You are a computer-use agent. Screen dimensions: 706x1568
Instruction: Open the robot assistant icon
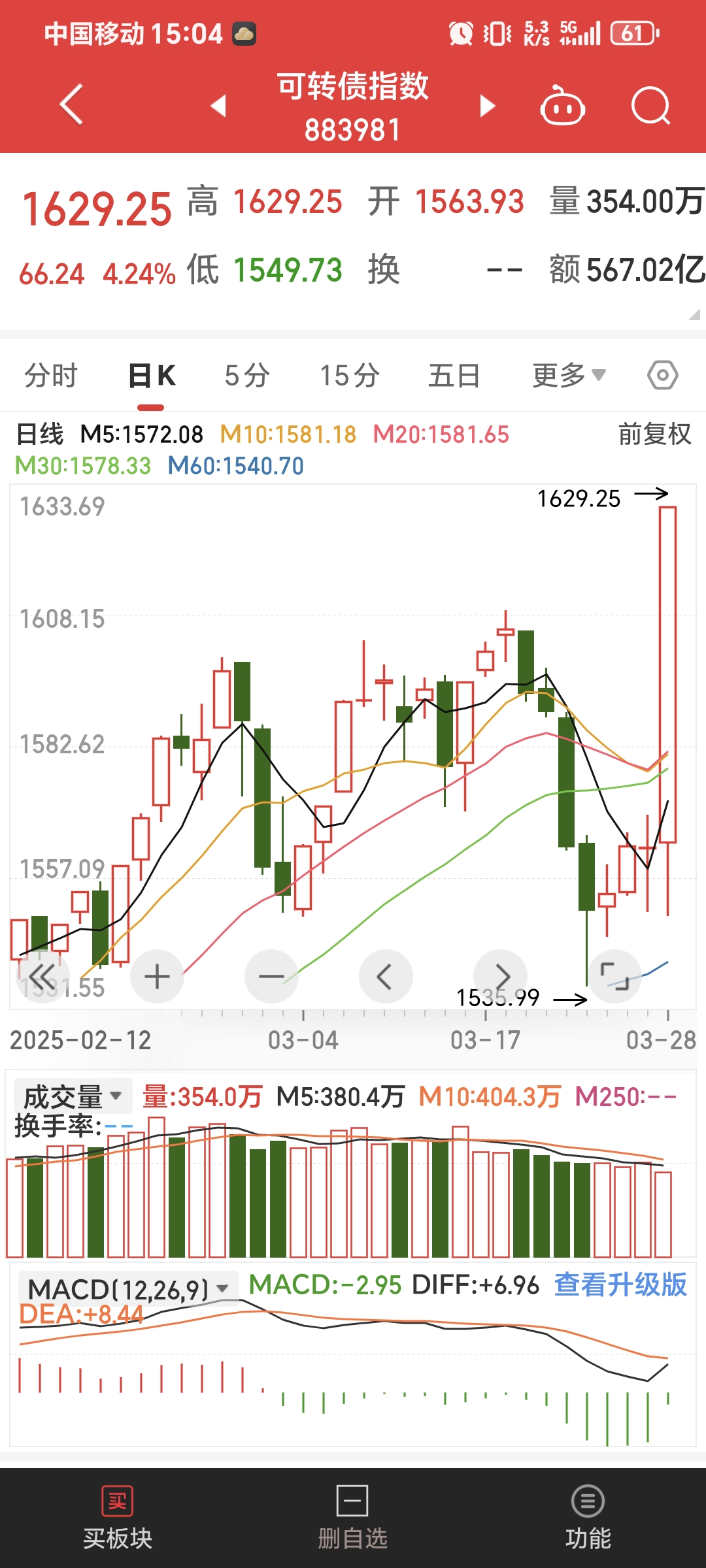coord(562,106)
